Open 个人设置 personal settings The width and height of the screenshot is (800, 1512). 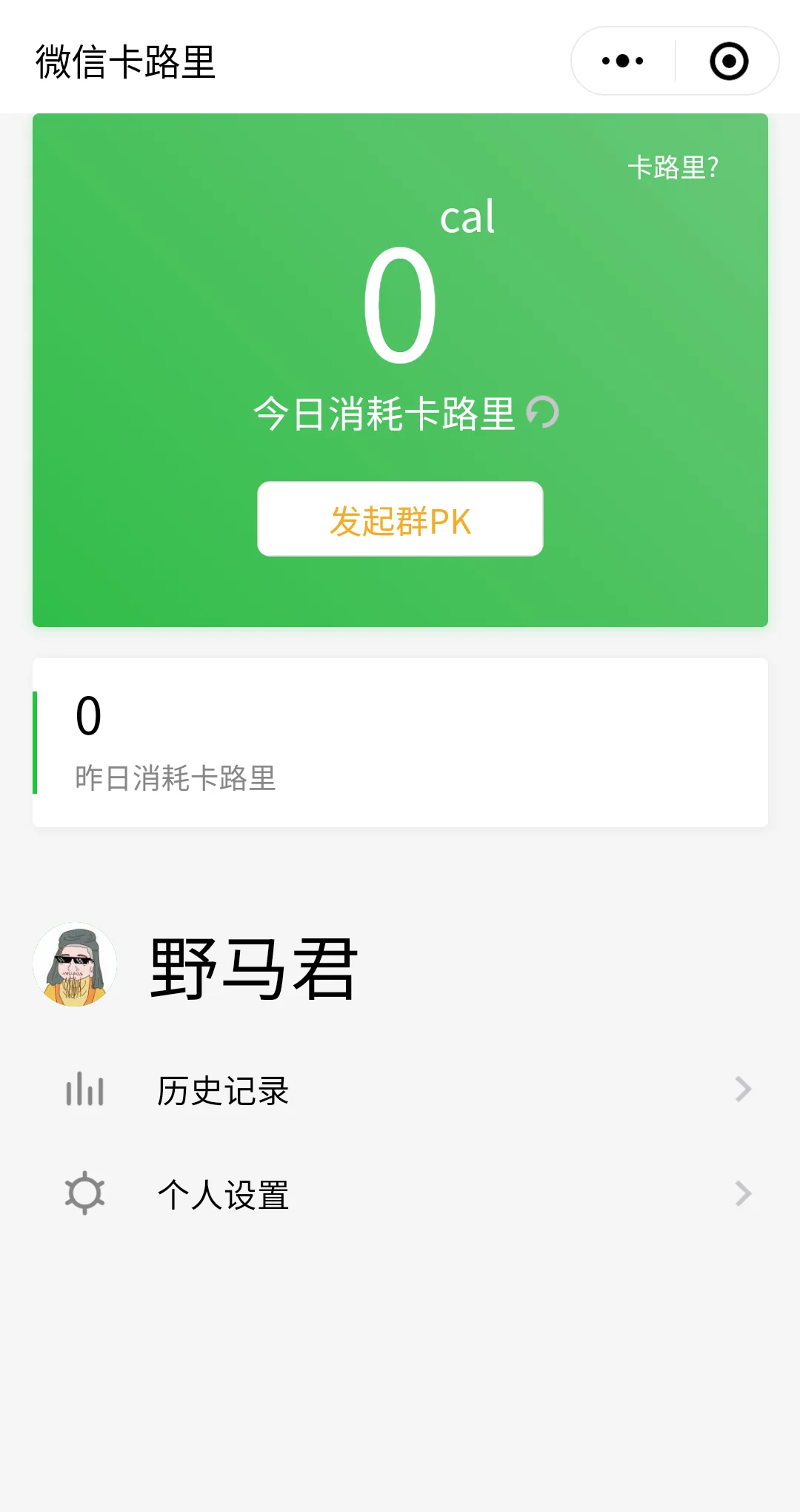pyautogui.click(x=400, y=1194)
